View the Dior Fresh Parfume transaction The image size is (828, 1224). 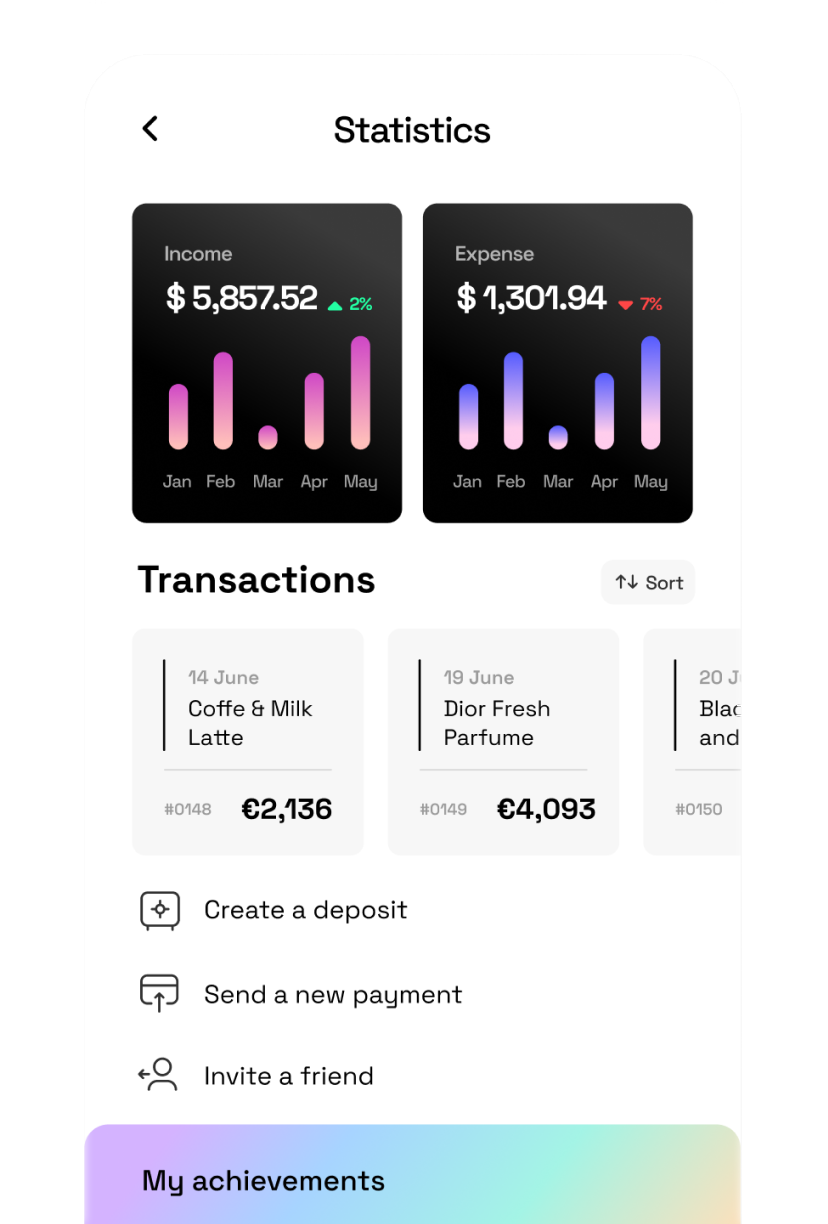point(503,741)
